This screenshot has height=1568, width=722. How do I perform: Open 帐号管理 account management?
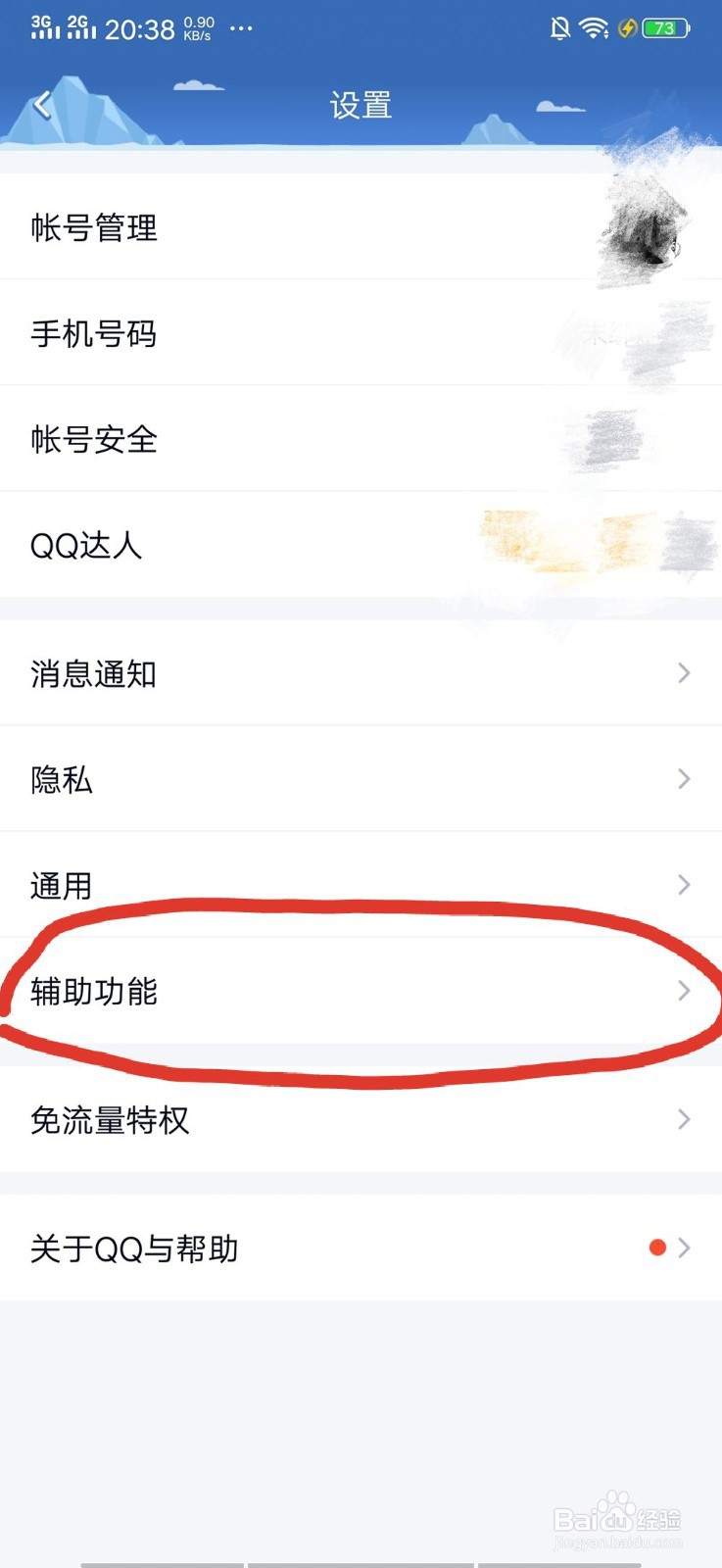[361, 227]
